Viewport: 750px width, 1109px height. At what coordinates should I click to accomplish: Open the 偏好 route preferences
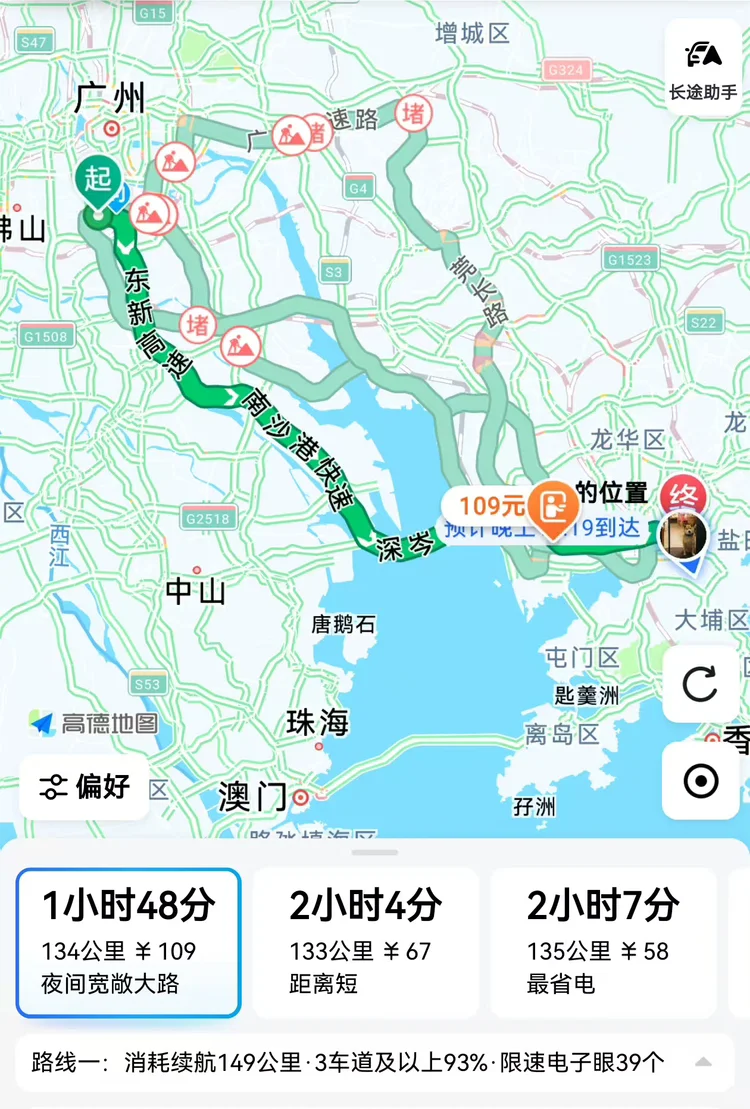pyautogui.click(x=85, y=787)
